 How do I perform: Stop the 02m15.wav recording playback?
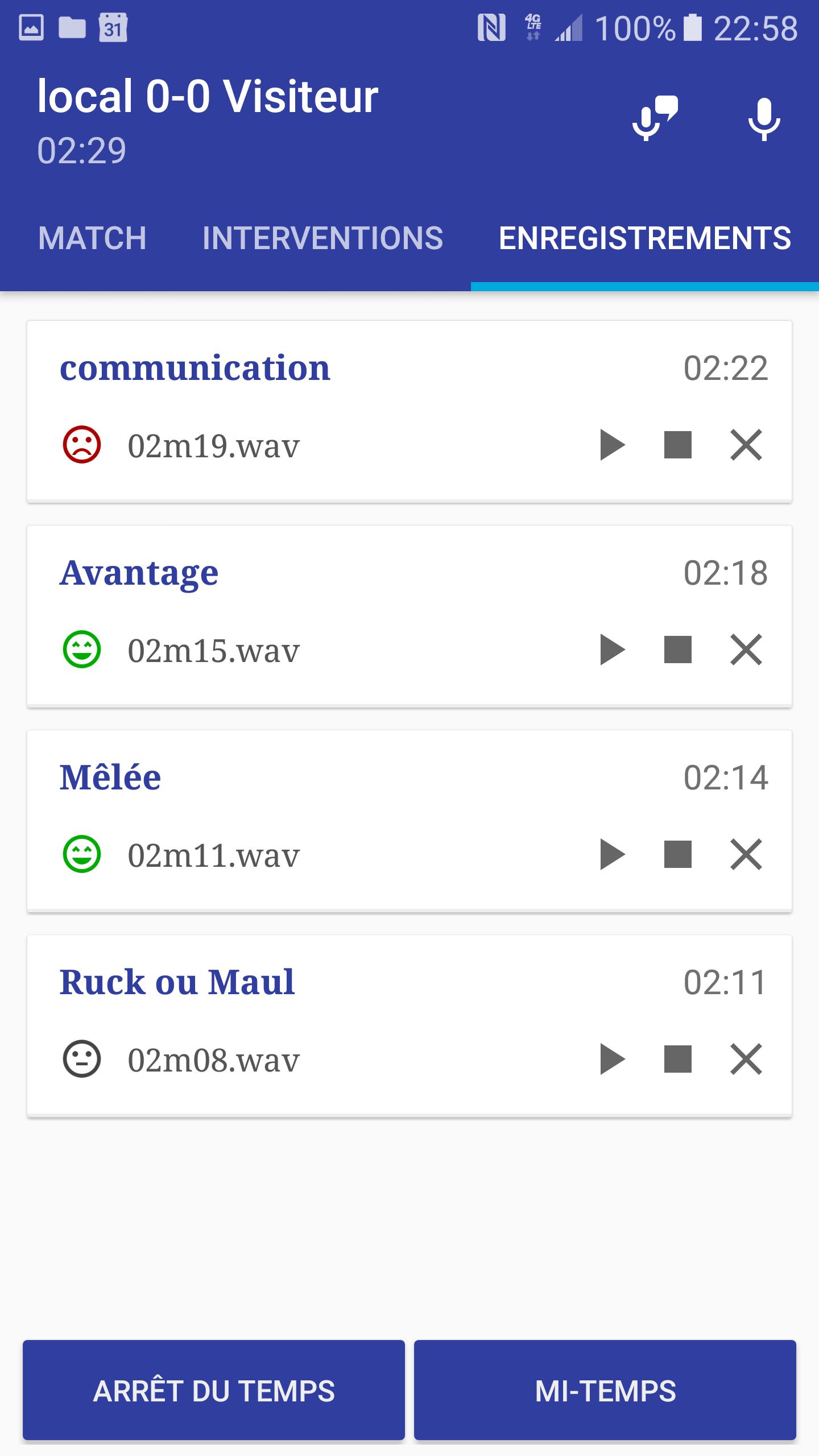click(x=678, y=650)
